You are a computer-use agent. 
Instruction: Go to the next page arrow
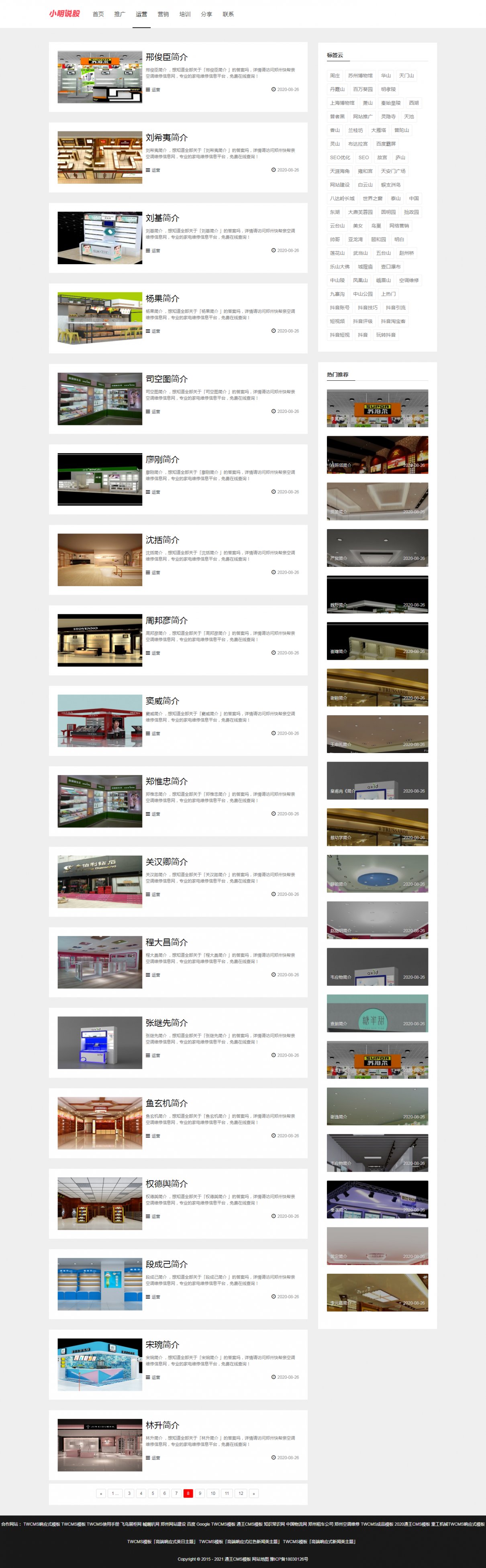pos(254,1493)
